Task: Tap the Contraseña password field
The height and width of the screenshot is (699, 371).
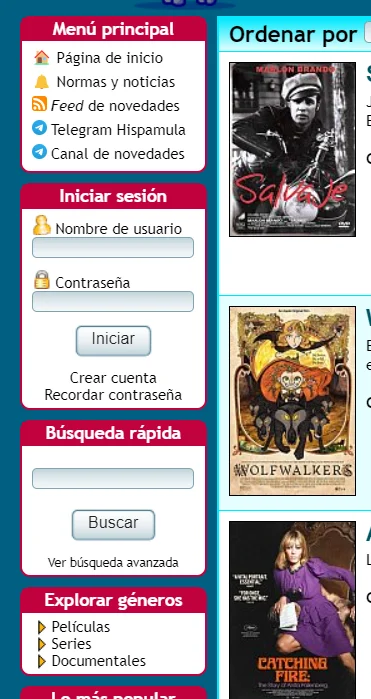Action: click(113, 301)
